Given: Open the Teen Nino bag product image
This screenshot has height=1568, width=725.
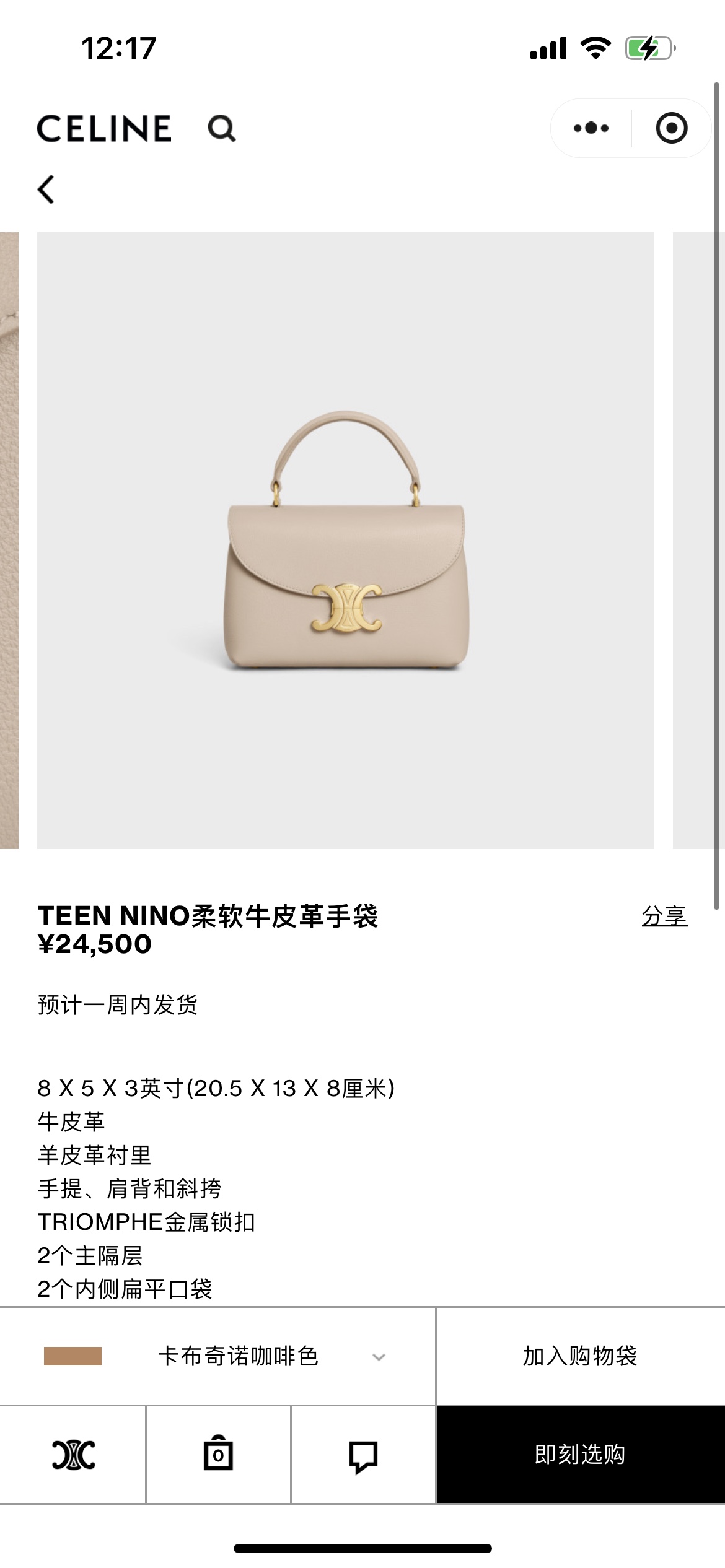Looking at the screenshot, I should [346, 540].
